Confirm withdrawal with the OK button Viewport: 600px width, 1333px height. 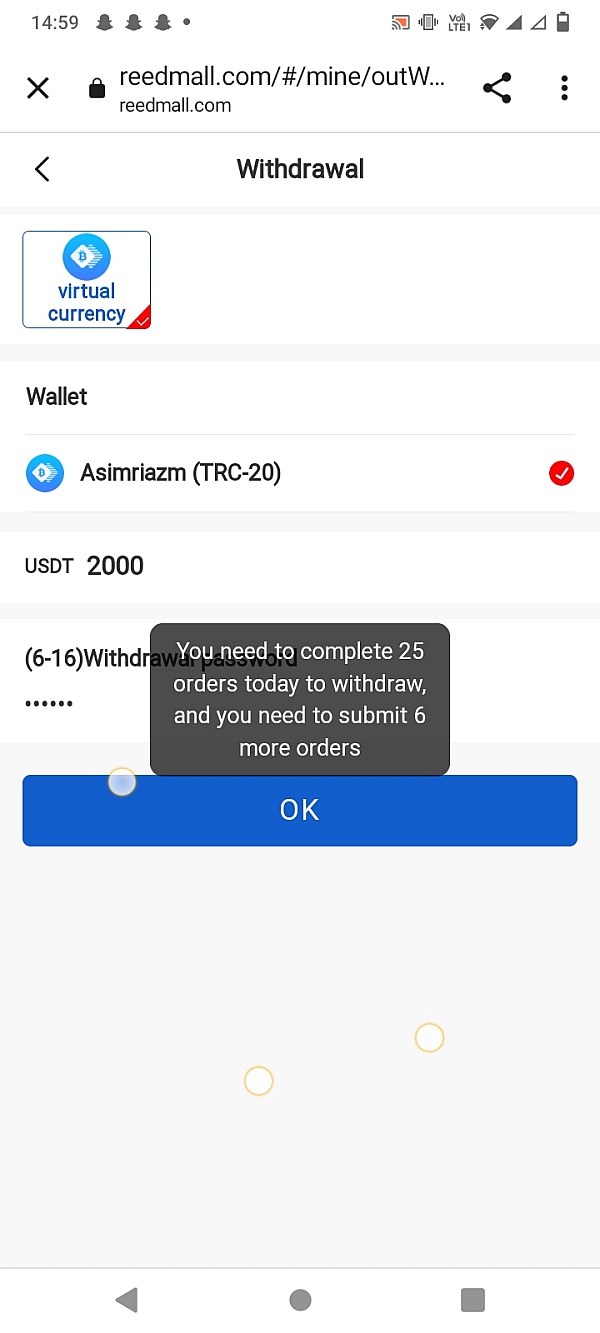coord(300,810)
